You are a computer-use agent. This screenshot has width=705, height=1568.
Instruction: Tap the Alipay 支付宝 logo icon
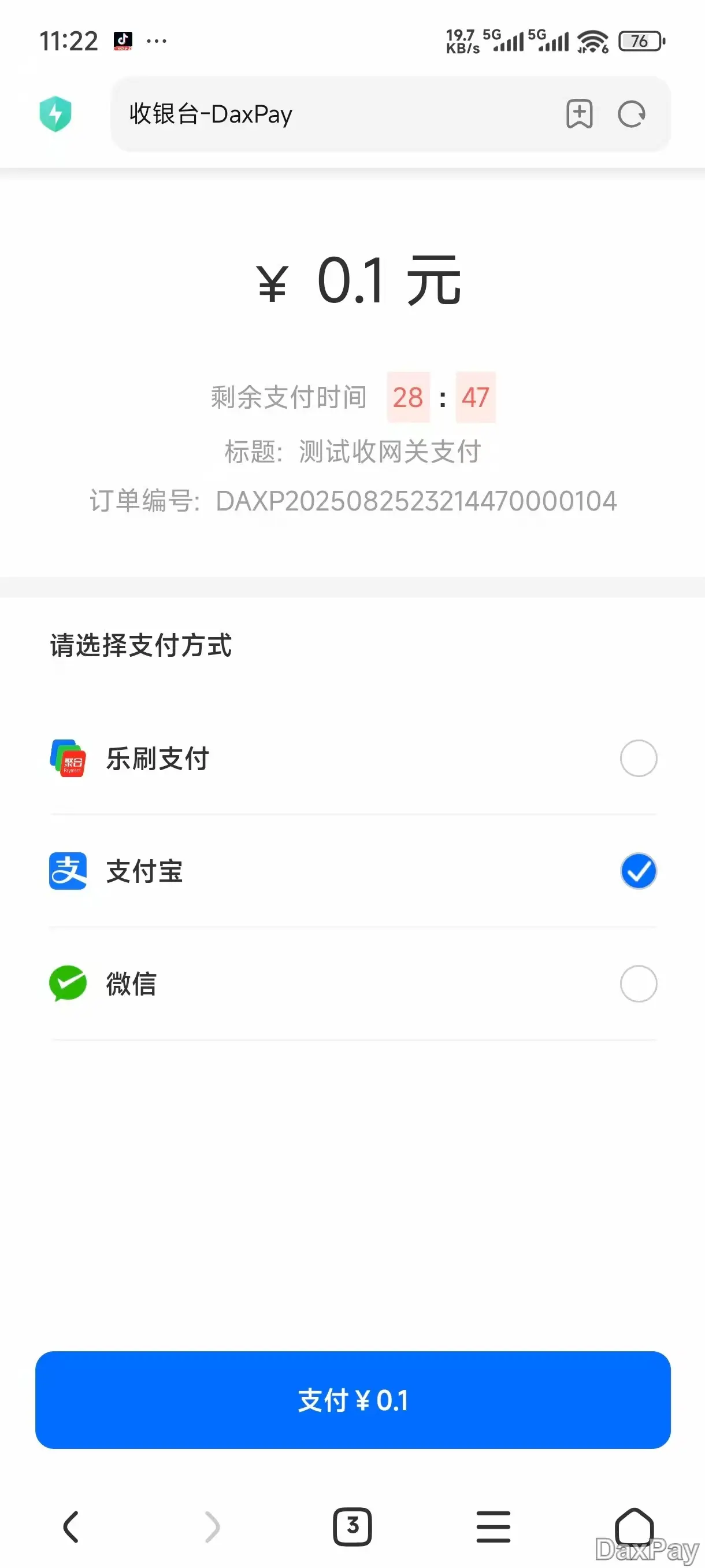coord(68,871)
